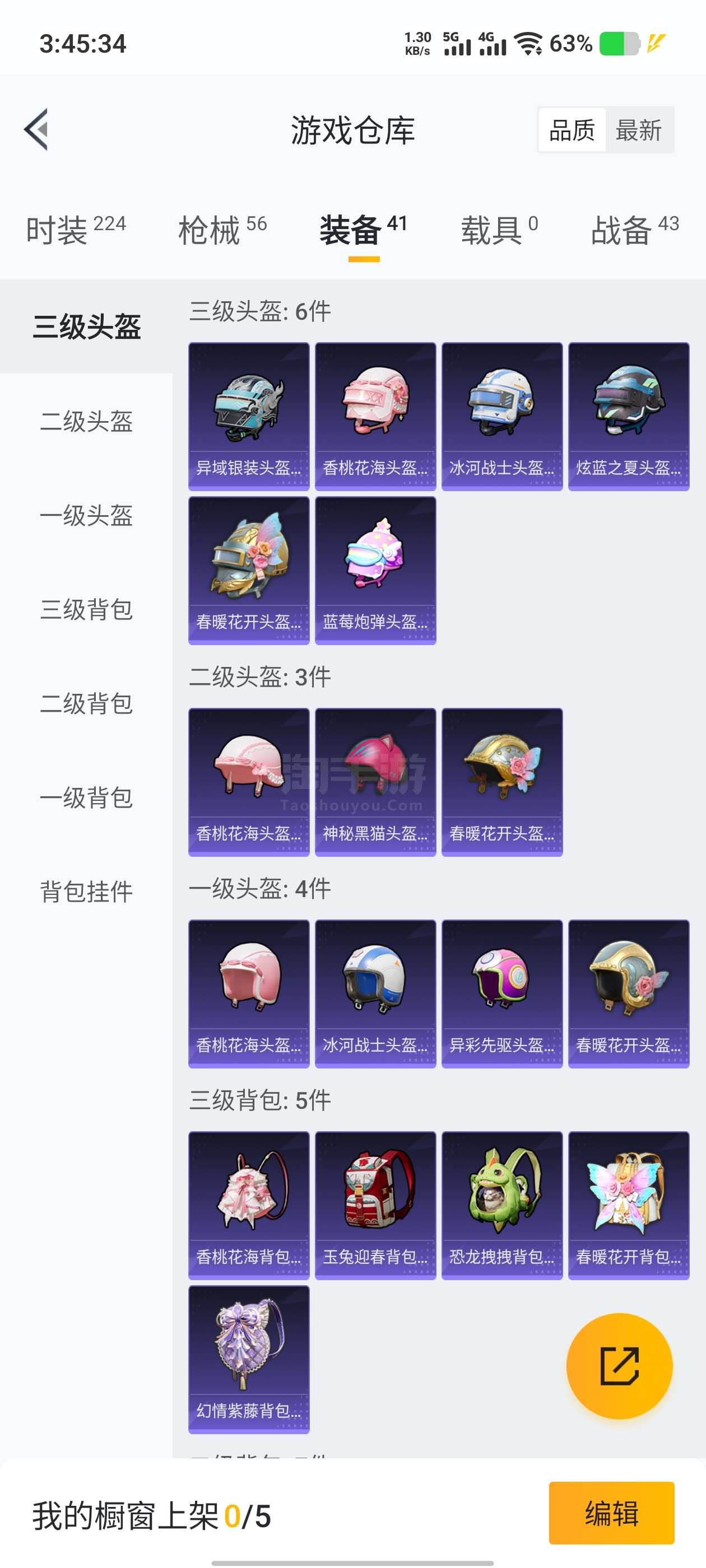View the 异彩先驱头盔 item
The image size is (706, 1568).
pos(502,993)
